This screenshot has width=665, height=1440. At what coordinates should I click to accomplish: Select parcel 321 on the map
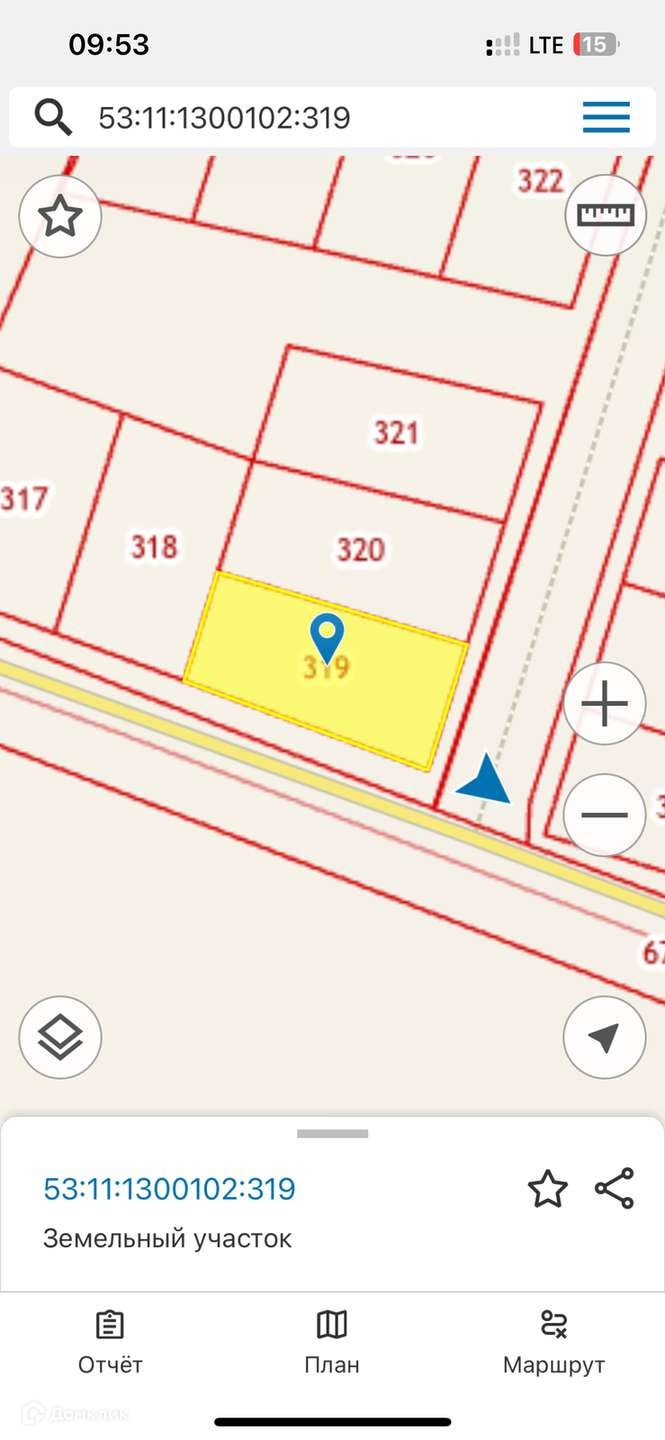click(396, 432)
